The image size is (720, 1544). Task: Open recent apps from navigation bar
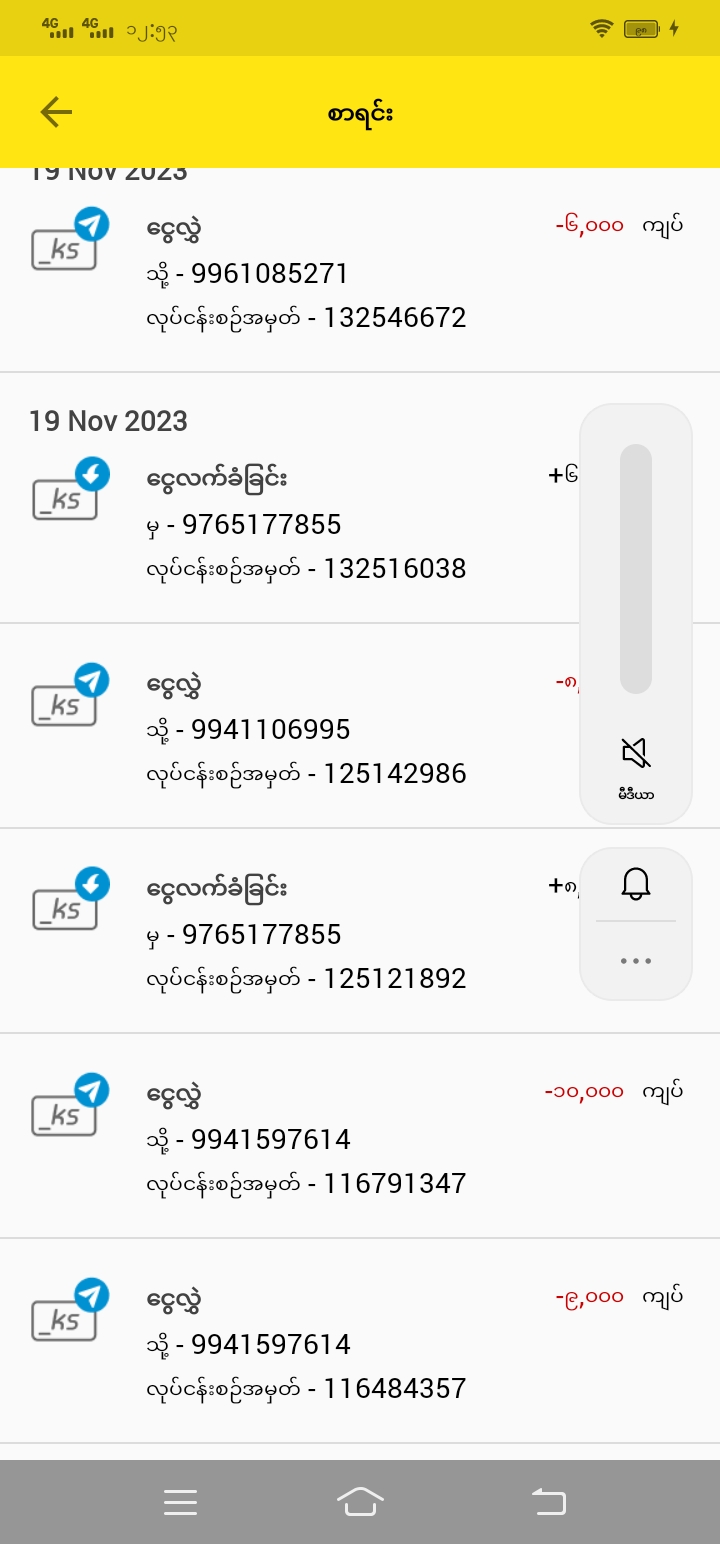pos(180,1502)
